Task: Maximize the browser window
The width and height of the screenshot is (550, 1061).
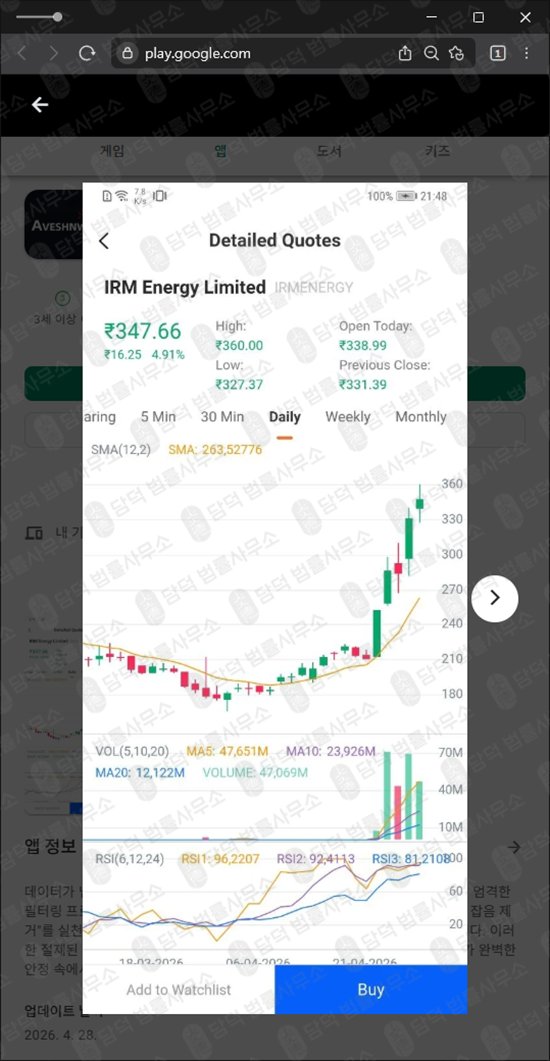Action: click(478, 18)
